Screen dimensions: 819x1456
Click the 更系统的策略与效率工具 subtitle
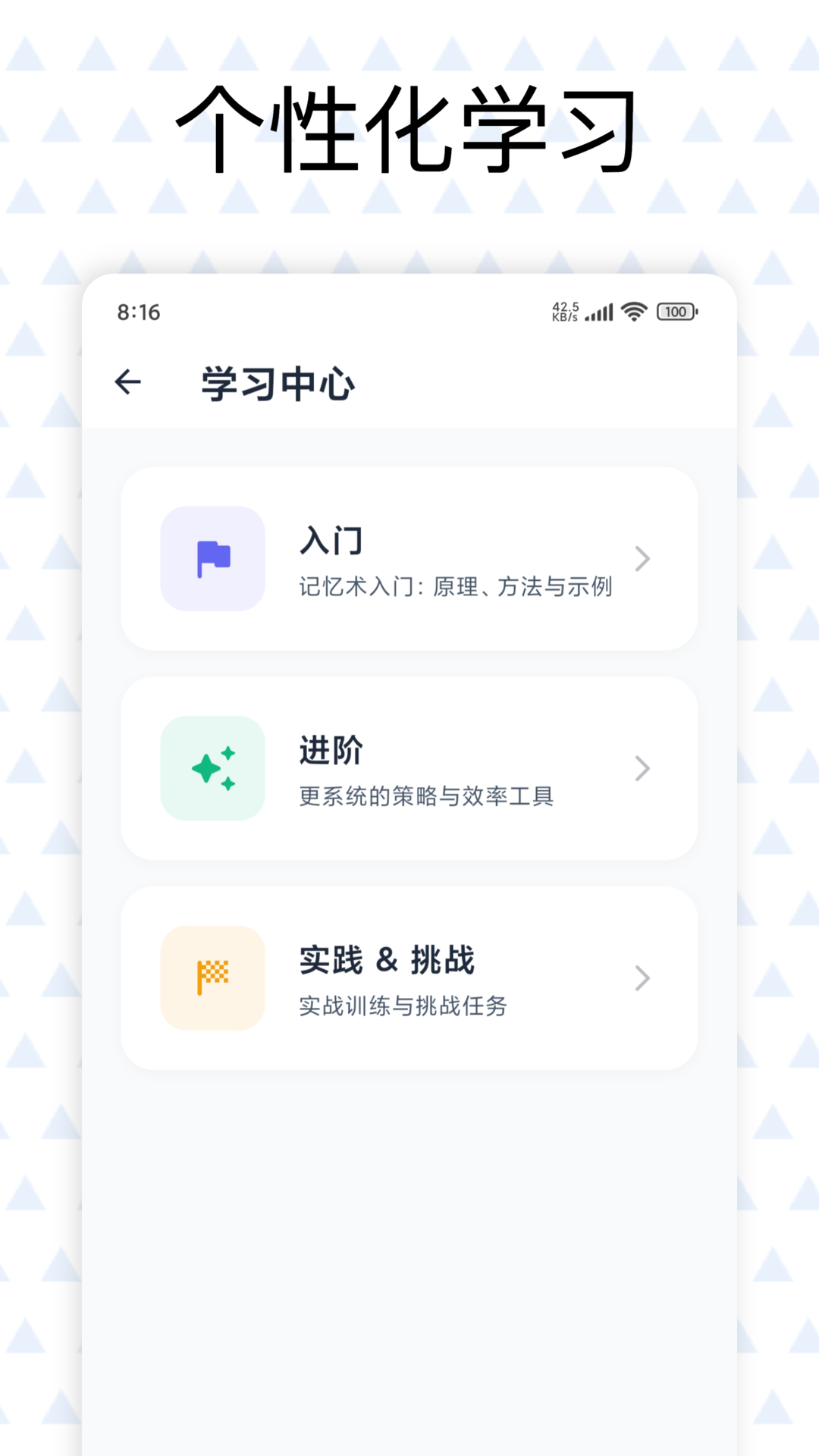tap(426, 796)
